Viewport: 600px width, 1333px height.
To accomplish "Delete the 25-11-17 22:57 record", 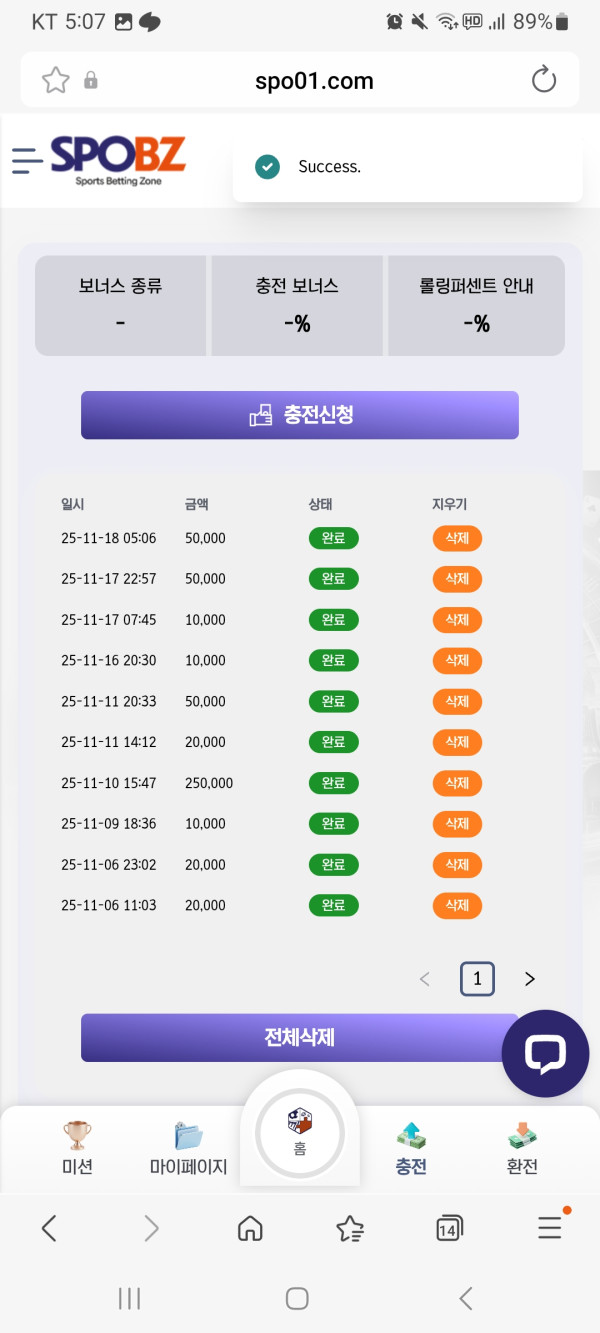I will click(457, 579).
